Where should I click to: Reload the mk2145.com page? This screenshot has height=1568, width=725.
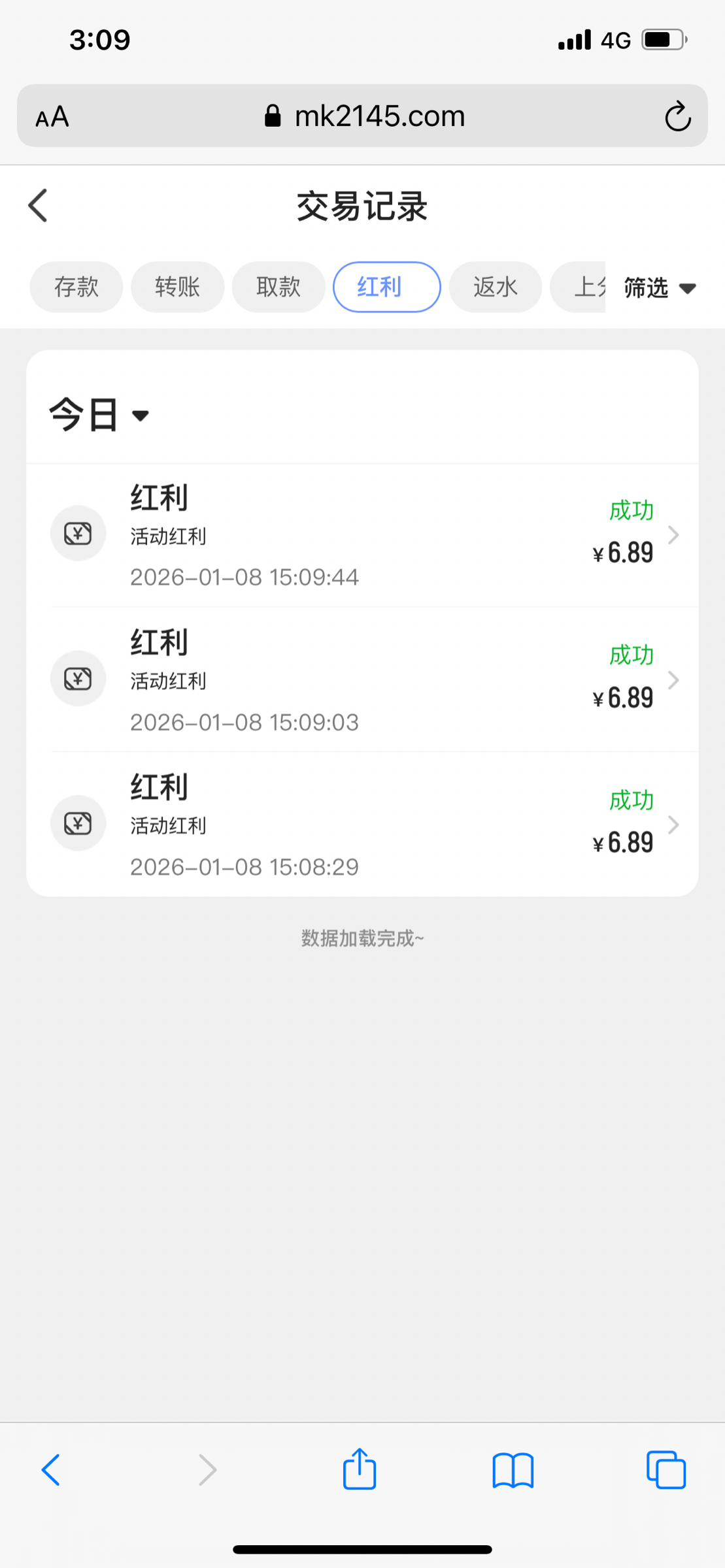677,116
